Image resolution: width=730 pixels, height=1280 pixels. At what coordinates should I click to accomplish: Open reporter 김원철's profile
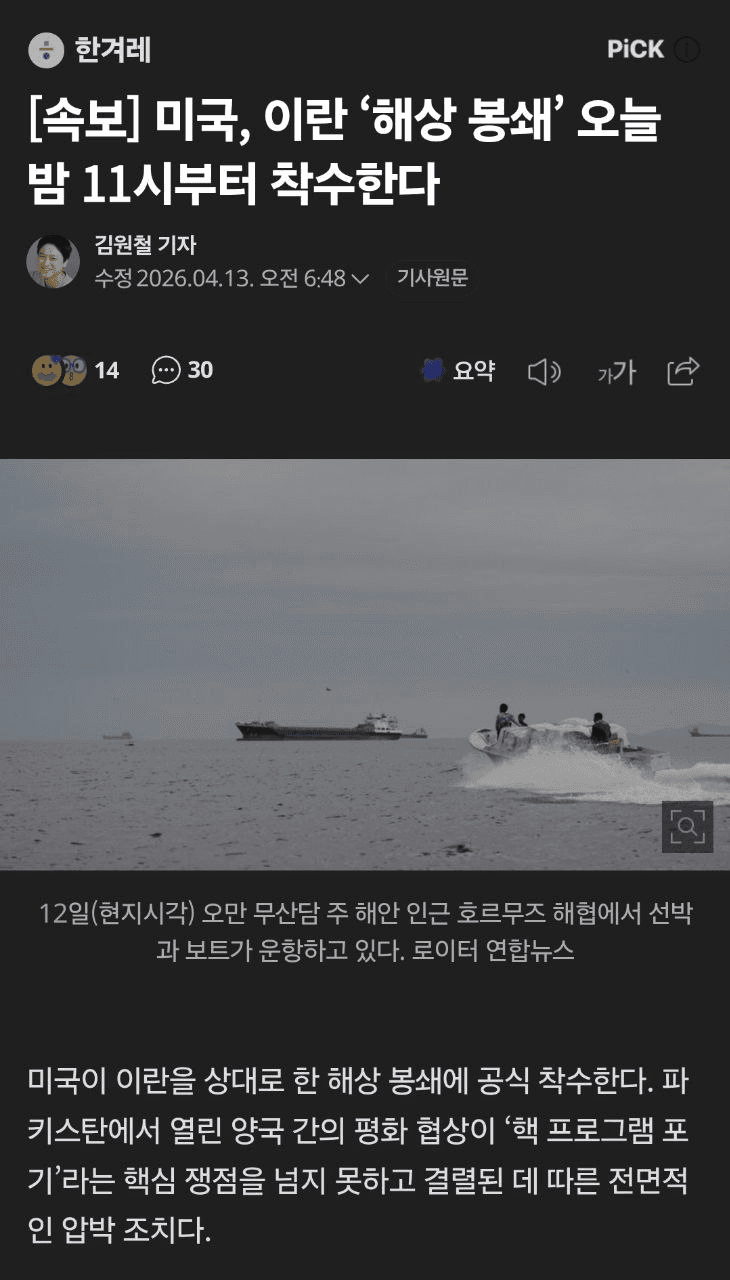click(x=145, y=245)
